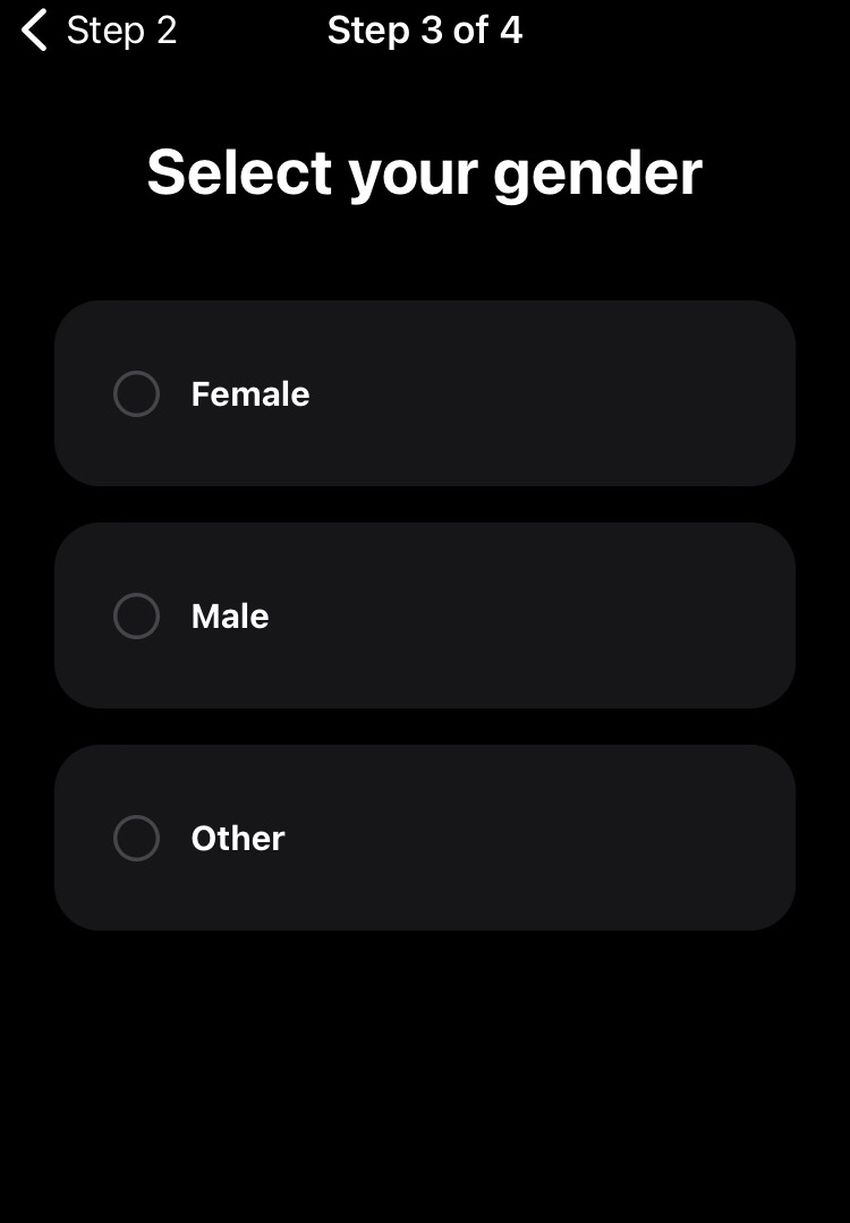Go back to Step 2
Screen dimensions: 850x1223
[98, 30]
